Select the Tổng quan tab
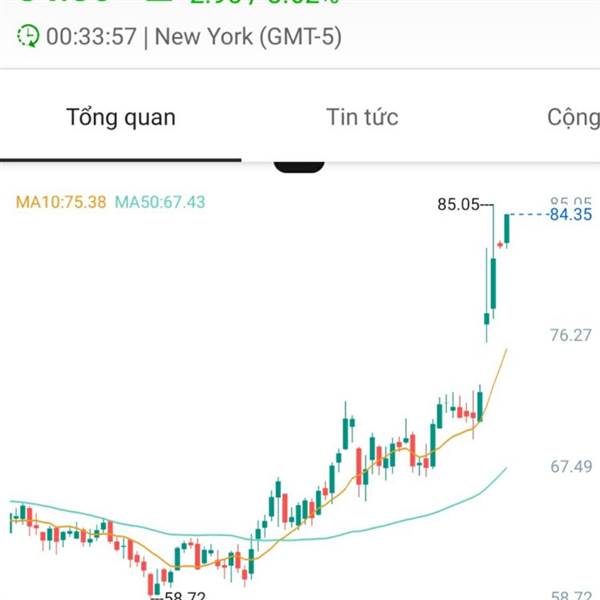This screenshot has width=600, height=600. pos(121,117)
